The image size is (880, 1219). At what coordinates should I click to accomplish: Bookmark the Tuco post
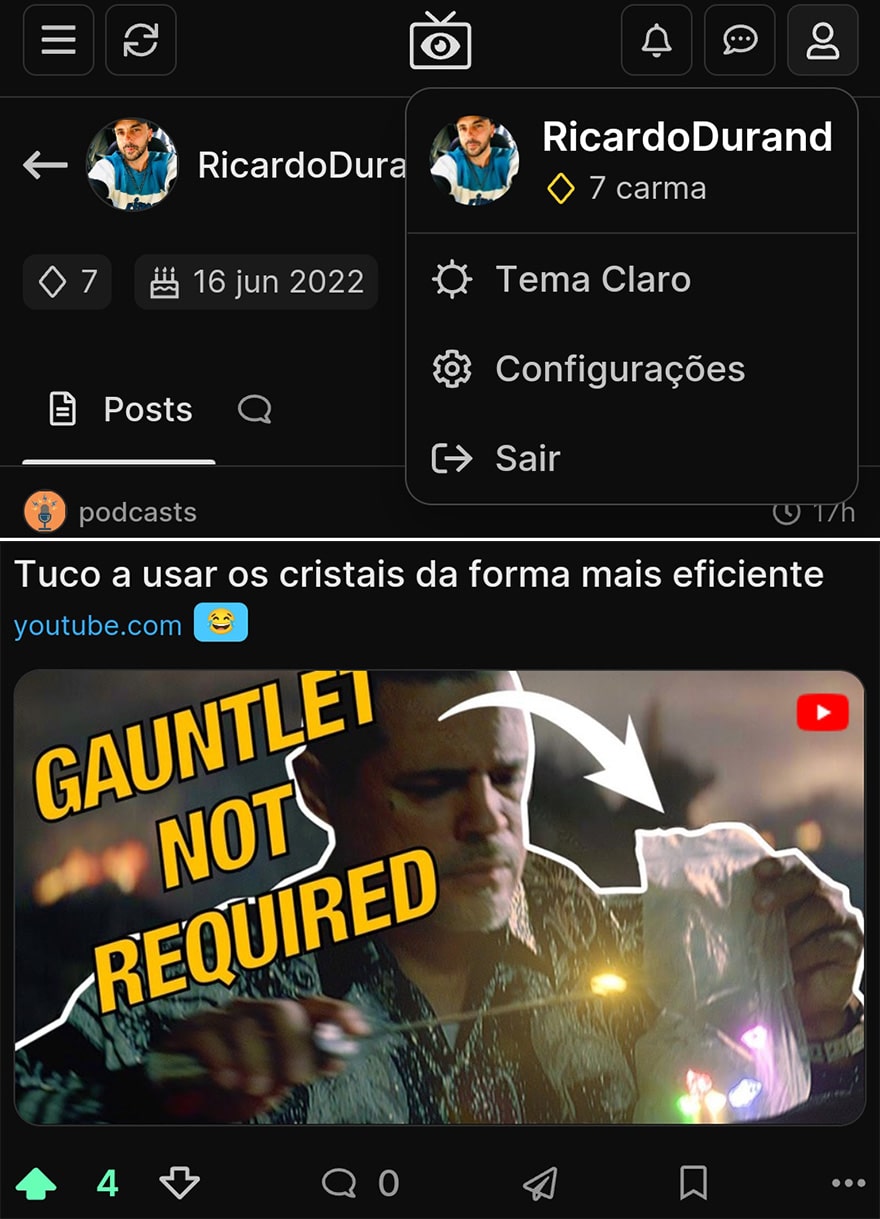pos(693,1185)
